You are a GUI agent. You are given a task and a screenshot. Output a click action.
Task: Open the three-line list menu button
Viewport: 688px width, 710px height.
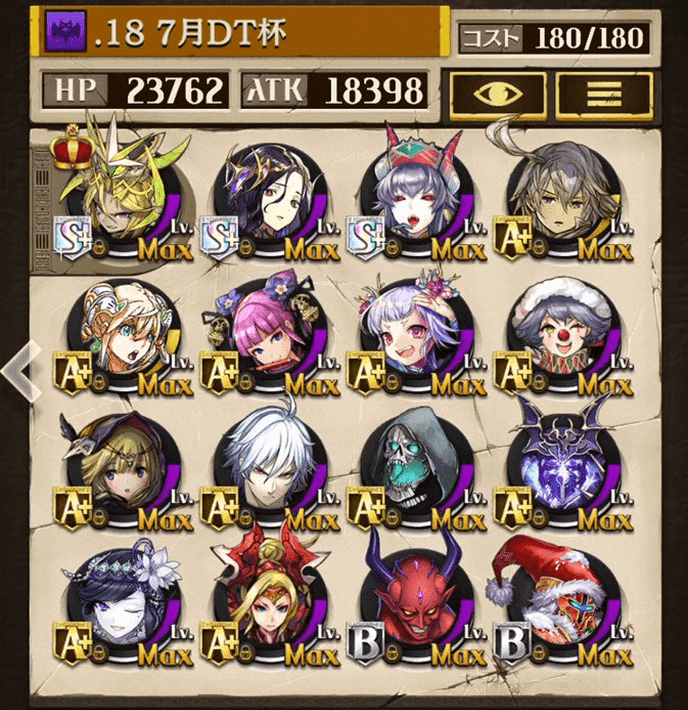pos(604,93)
